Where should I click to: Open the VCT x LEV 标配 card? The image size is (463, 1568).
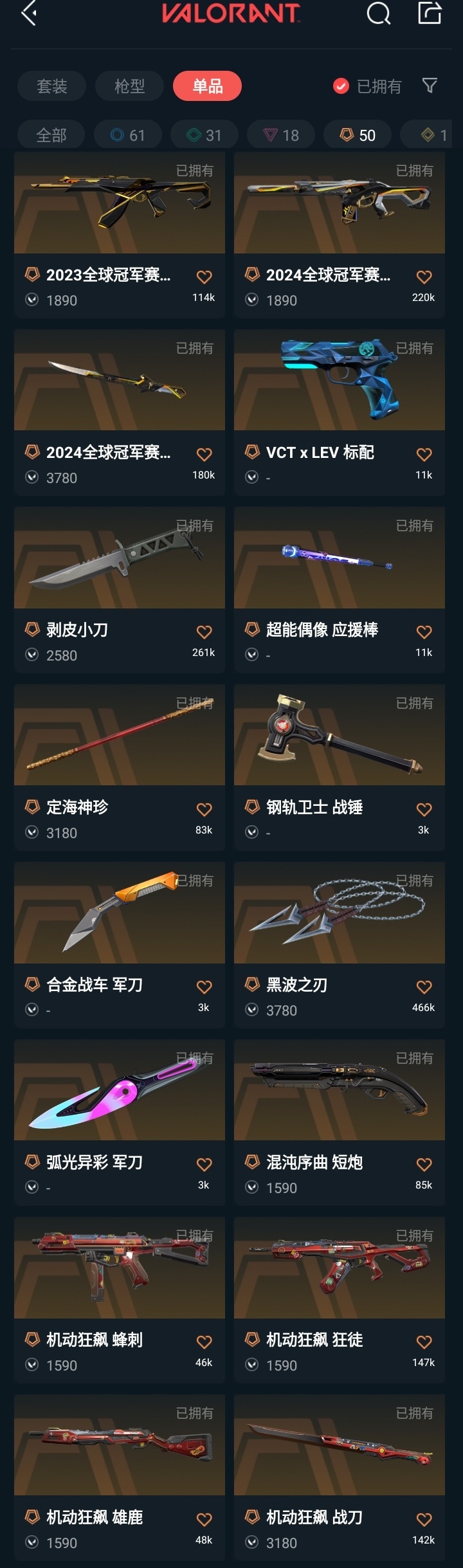(x=340, y=412)
